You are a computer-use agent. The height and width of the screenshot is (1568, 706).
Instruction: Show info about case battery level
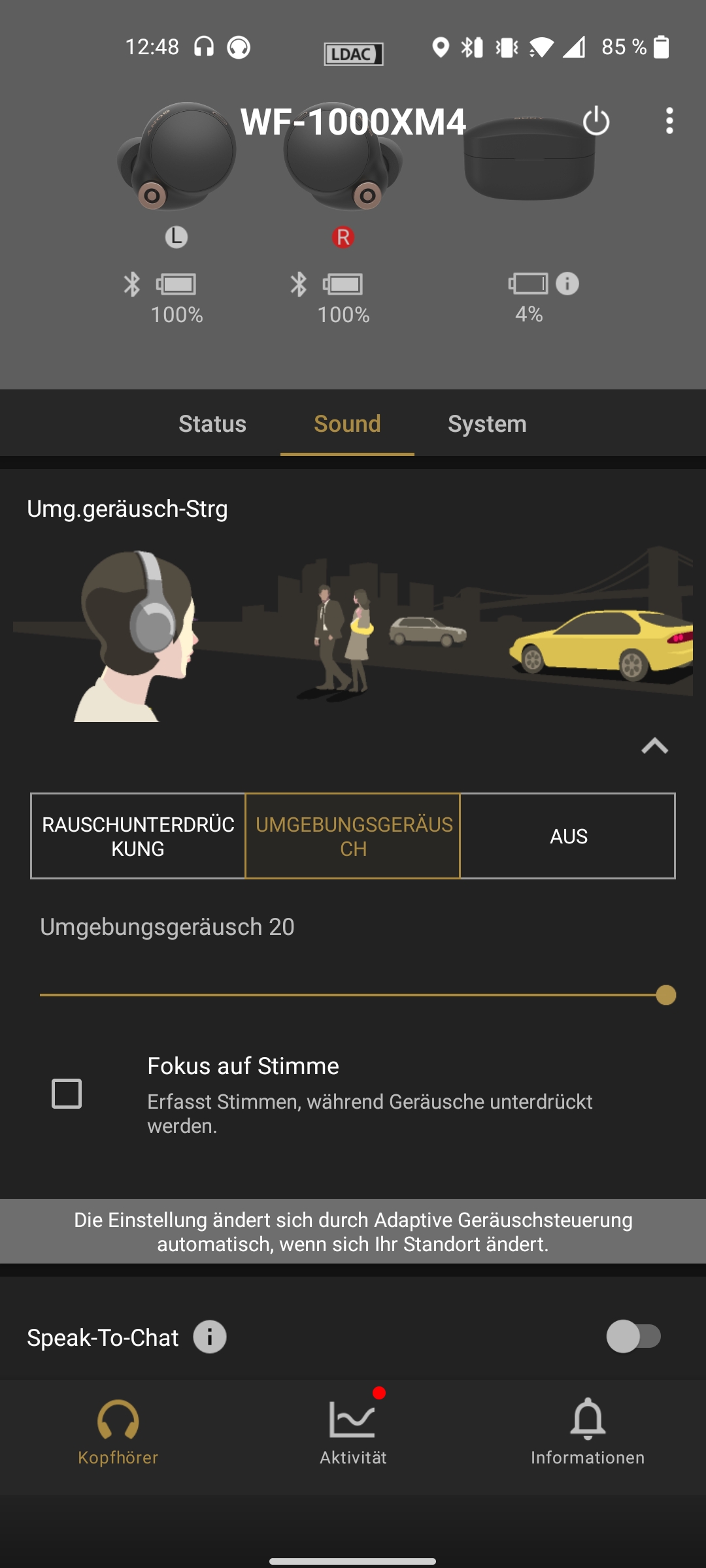tap(567, 284)
